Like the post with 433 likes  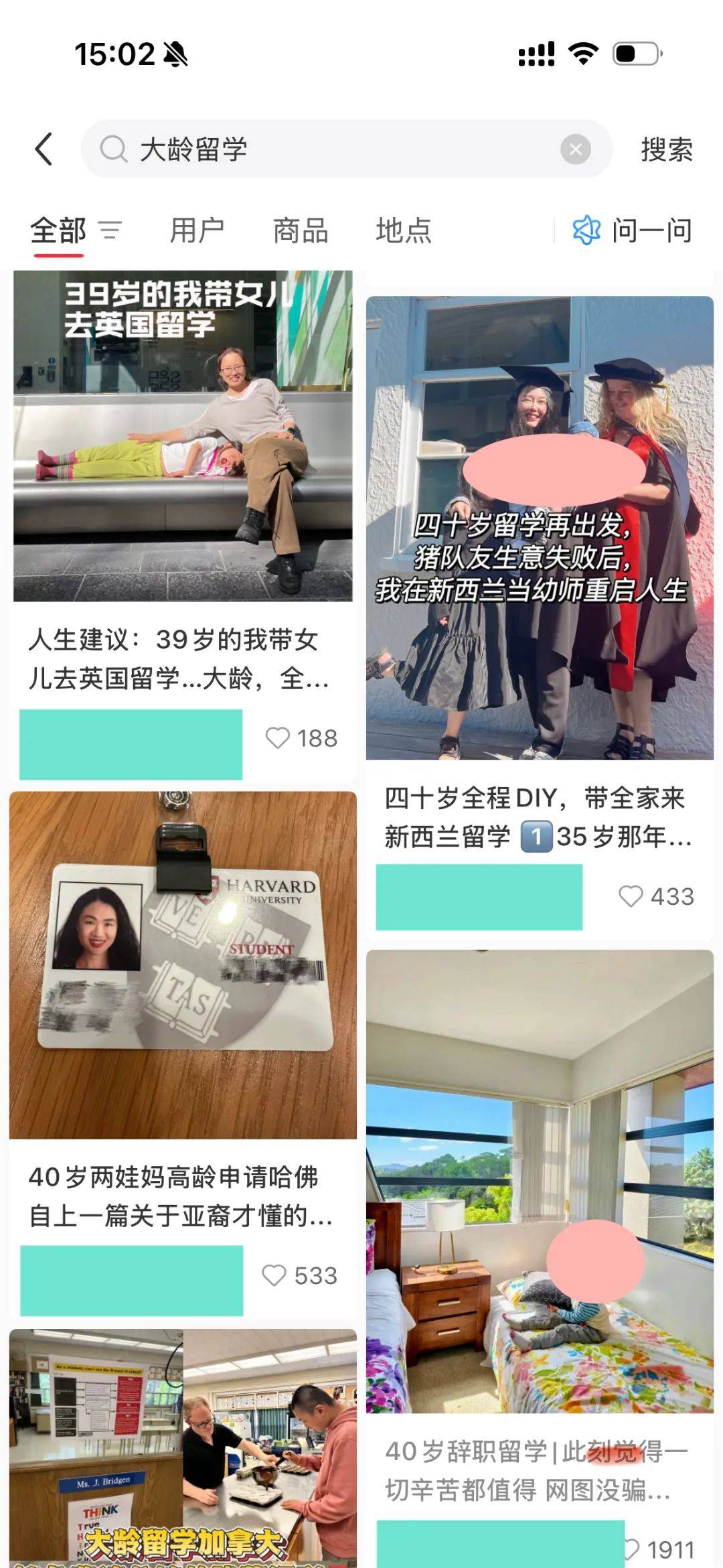[631, 896]
